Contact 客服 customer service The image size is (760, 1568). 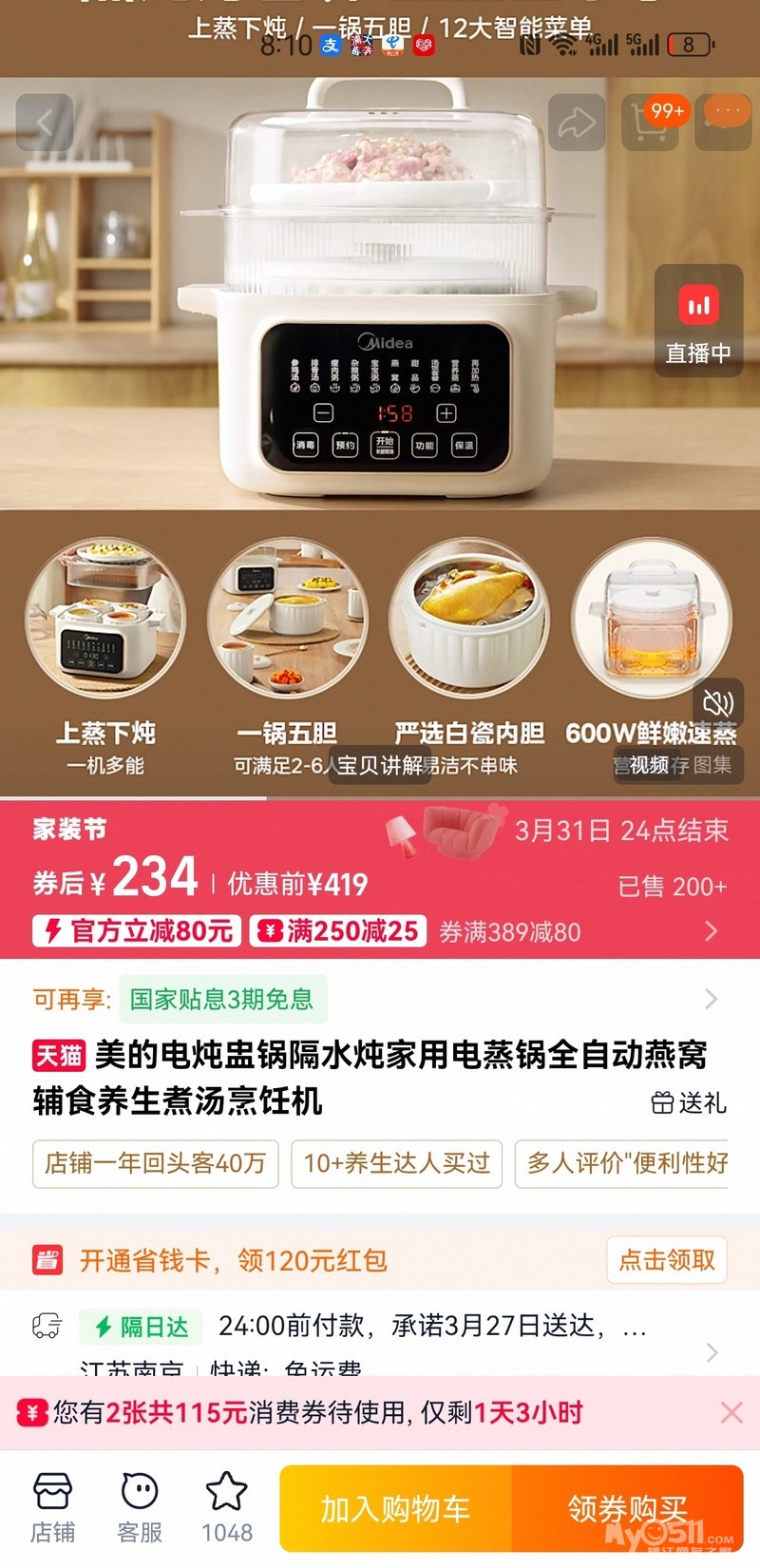click(140, 1506)
